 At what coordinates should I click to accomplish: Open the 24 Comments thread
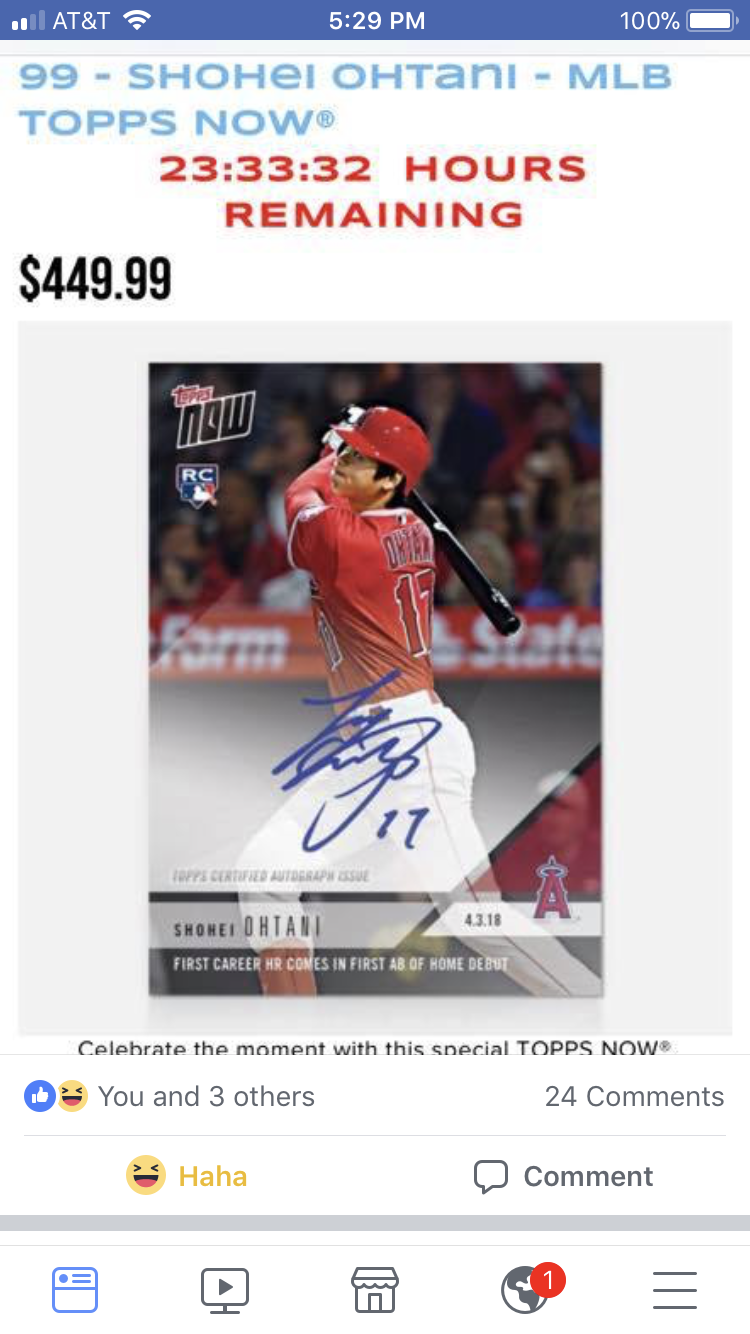(x=634, y=1096)
